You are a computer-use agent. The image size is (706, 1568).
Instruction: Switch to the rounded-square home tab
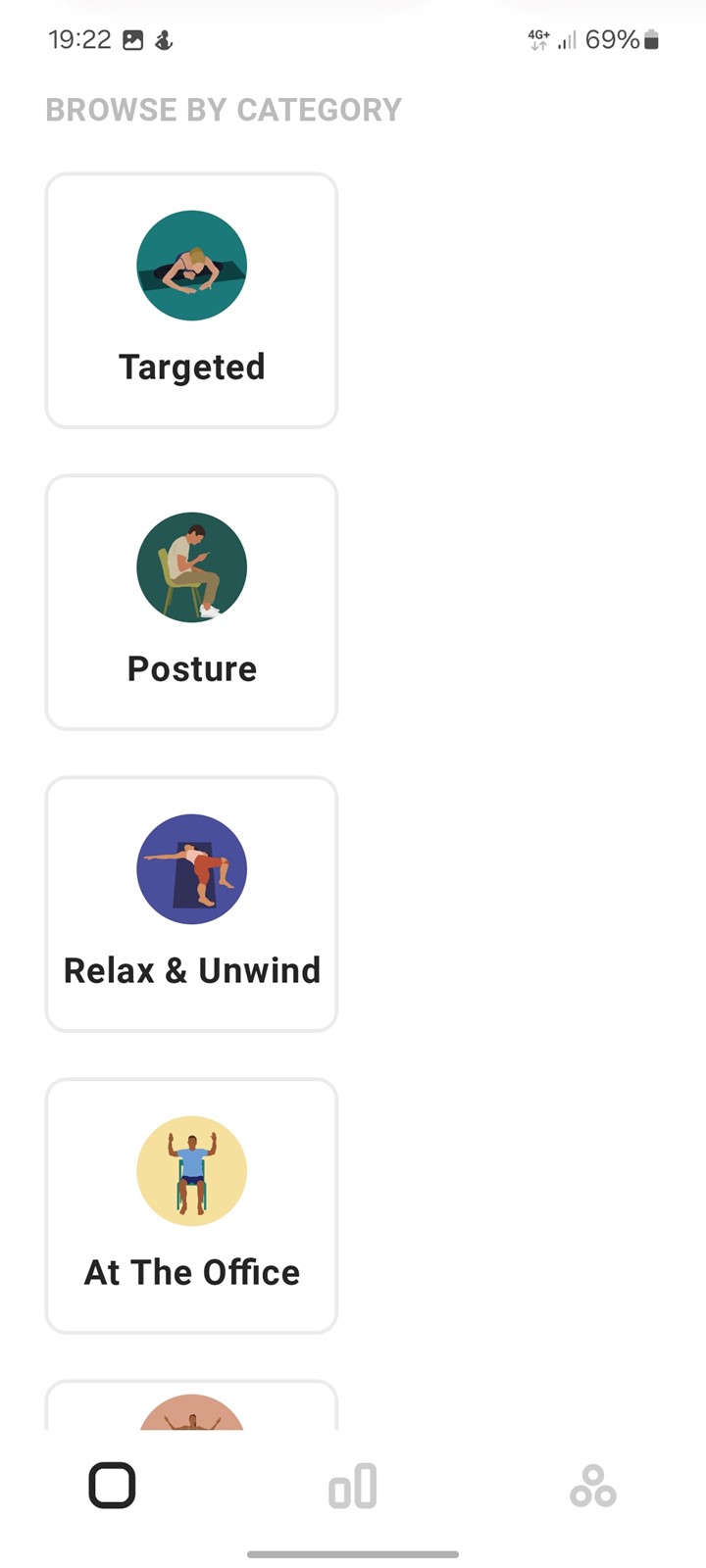pyautogui.click(x=113, y=1485)
